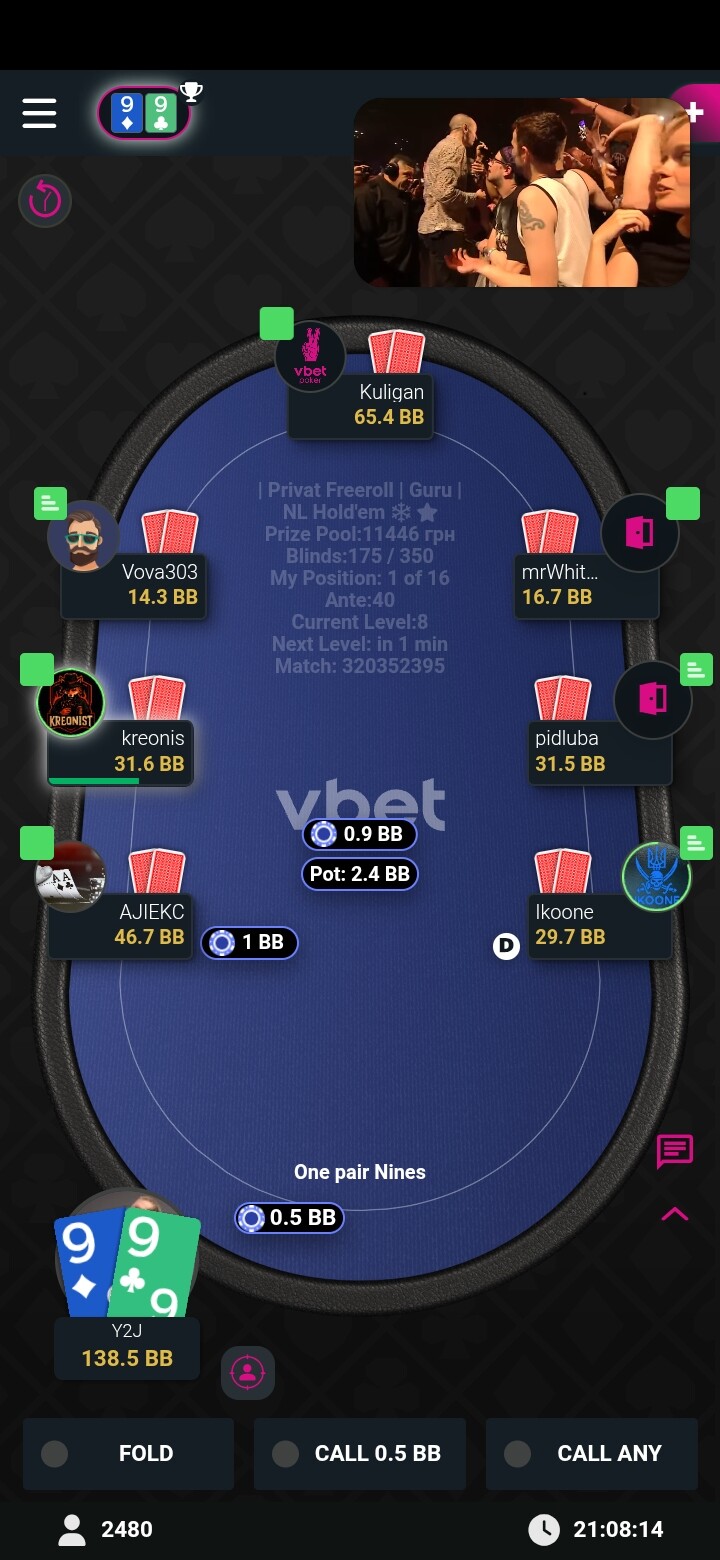
Task: Open the pink profile icon beside Y2J
Action: 247,1372
